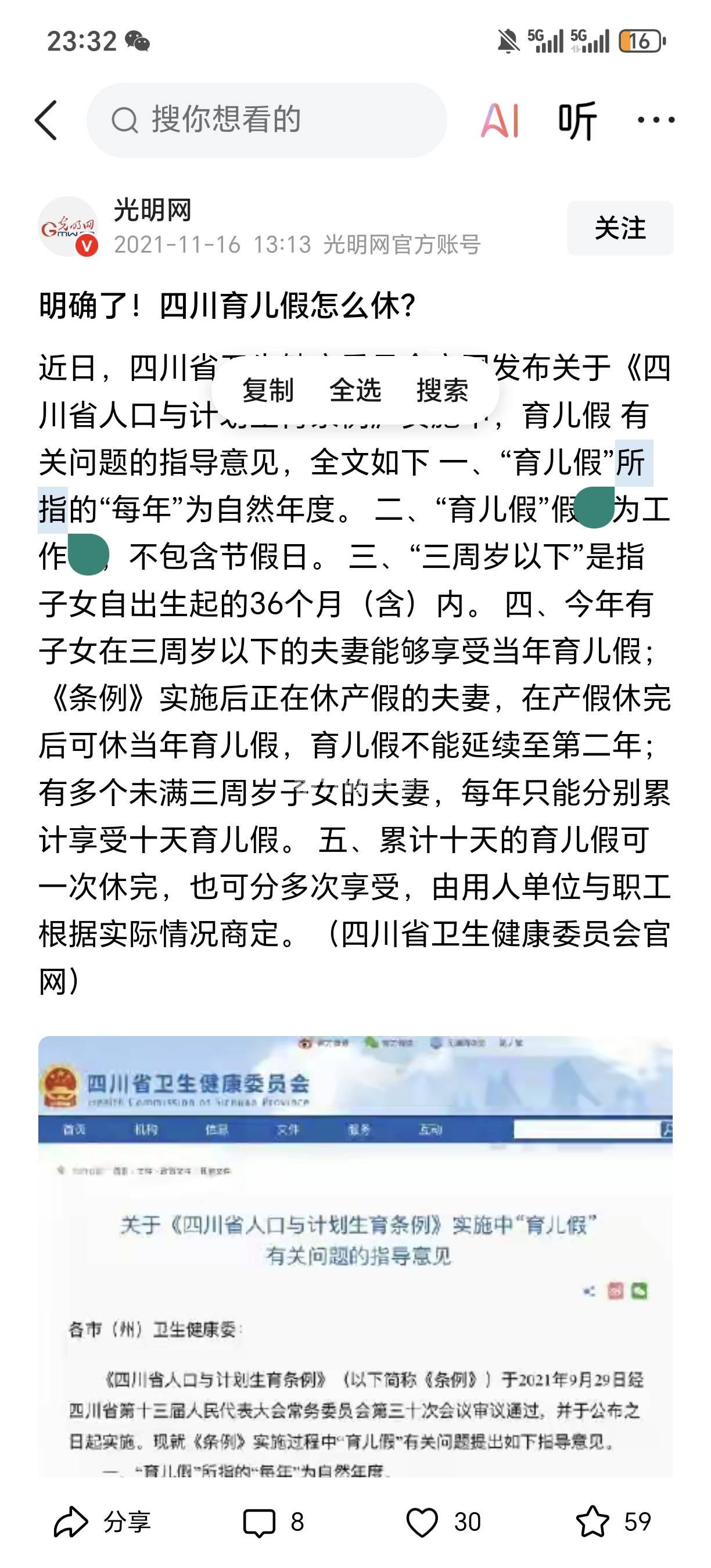Open the article's health commission image
711x1568 pixels.
(x=355, y=1254)
